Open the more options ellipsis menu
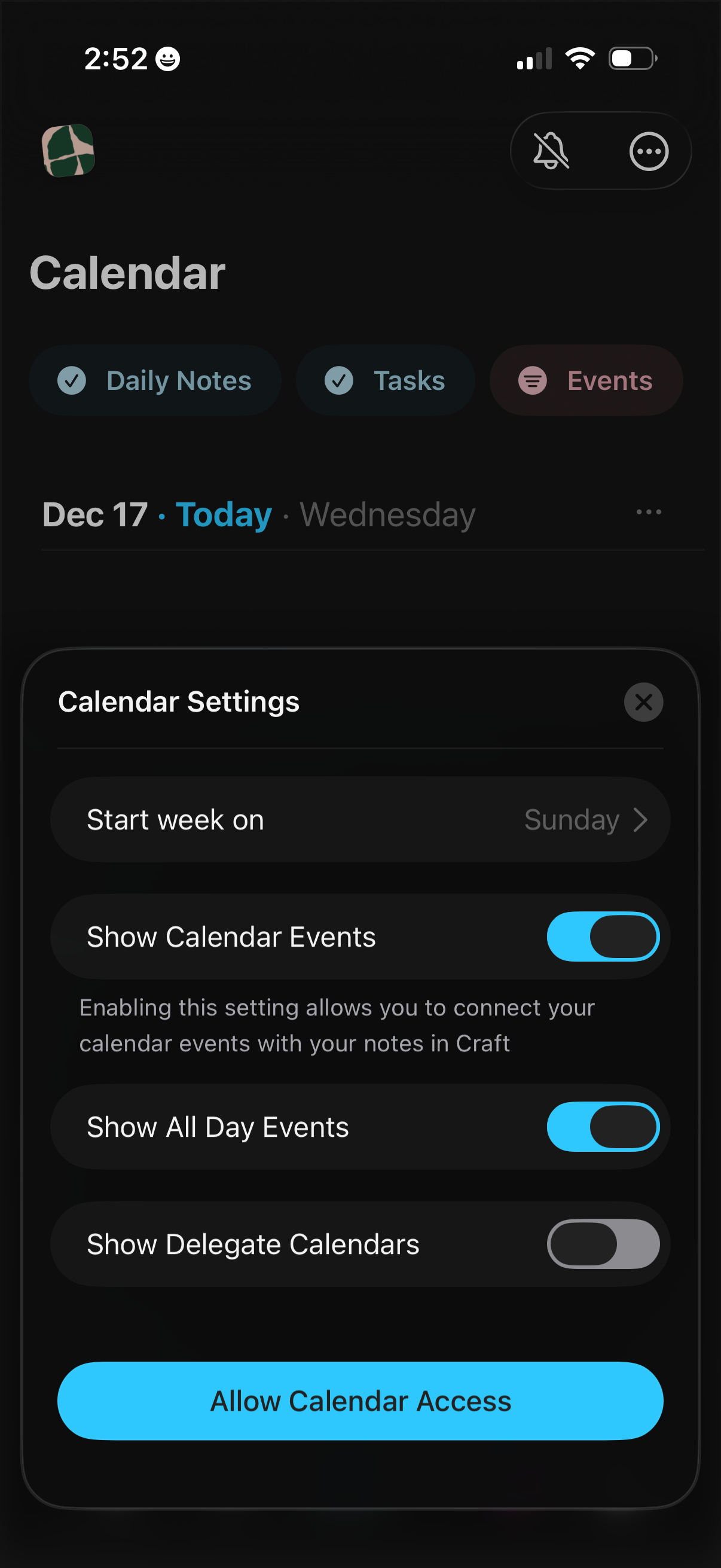721x1568 pixels. click(x=649, y=151)
